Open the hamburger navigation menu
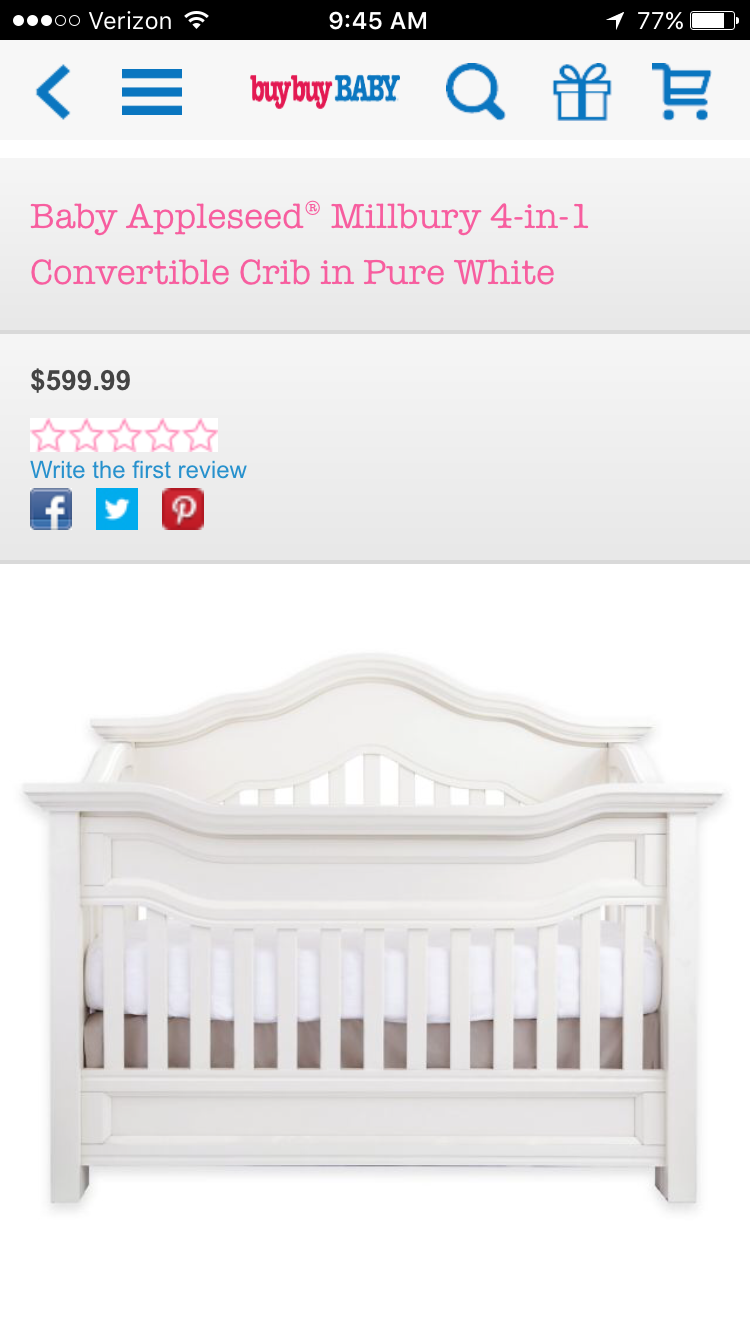Image resolution: width=750 pixels, height=1334 pixels. [152, 92]
